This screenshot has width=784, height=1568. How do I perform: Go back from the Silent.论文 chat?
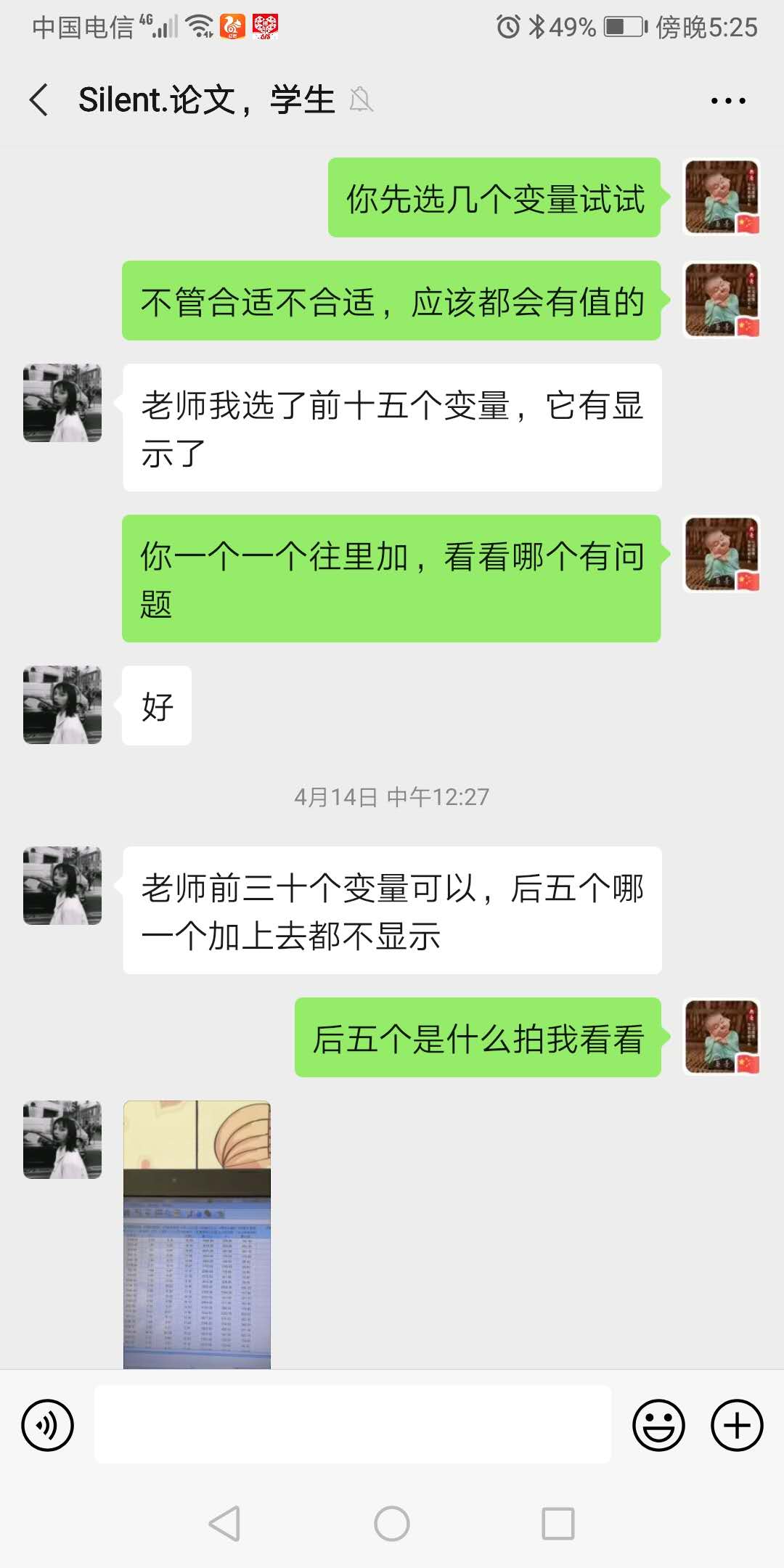click(40, 99)
